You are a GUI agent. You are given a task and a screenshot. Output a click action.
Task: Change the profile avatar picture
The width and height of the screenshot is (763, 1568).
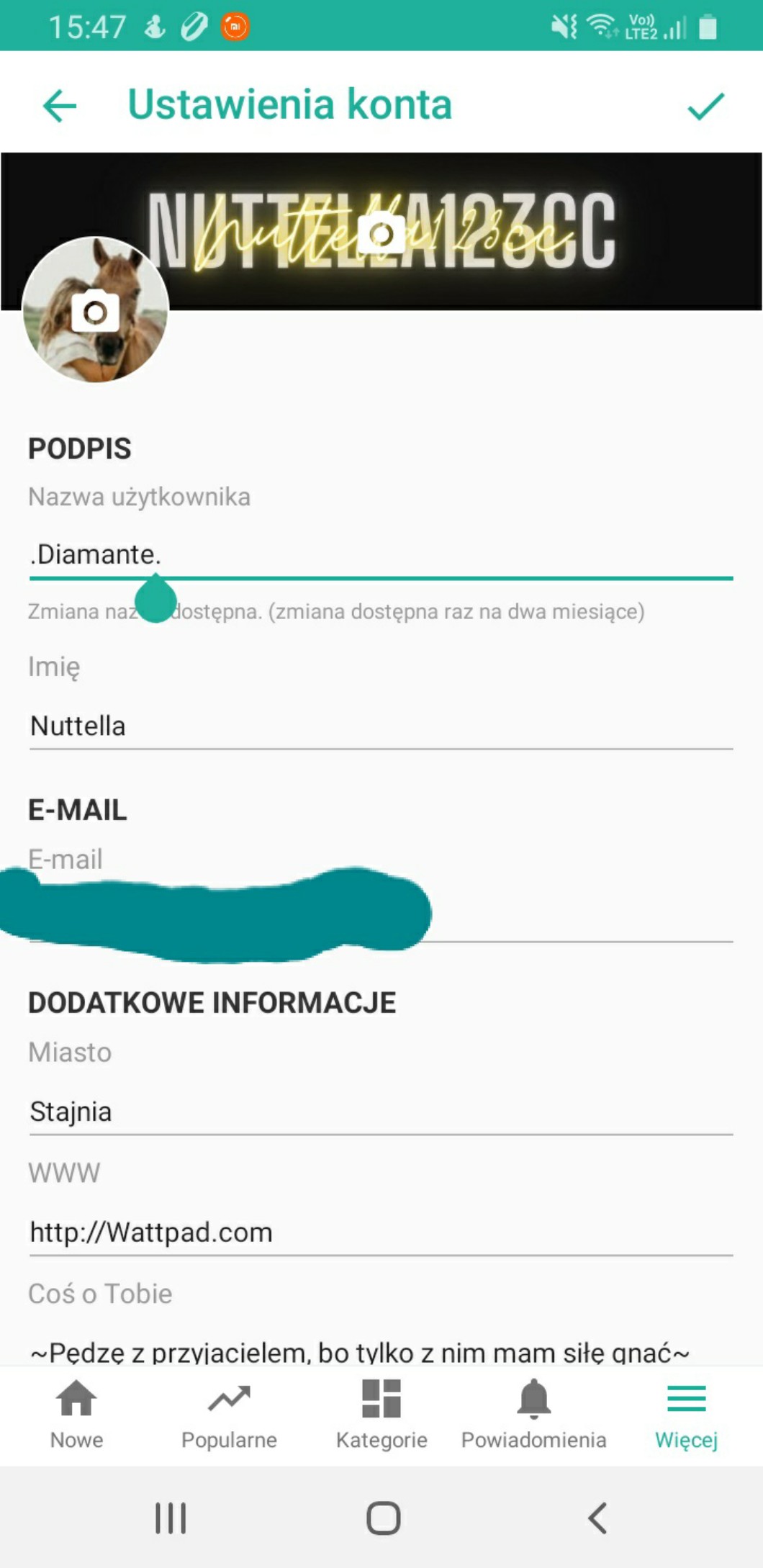pyautogui.click(x=95, y=312)
